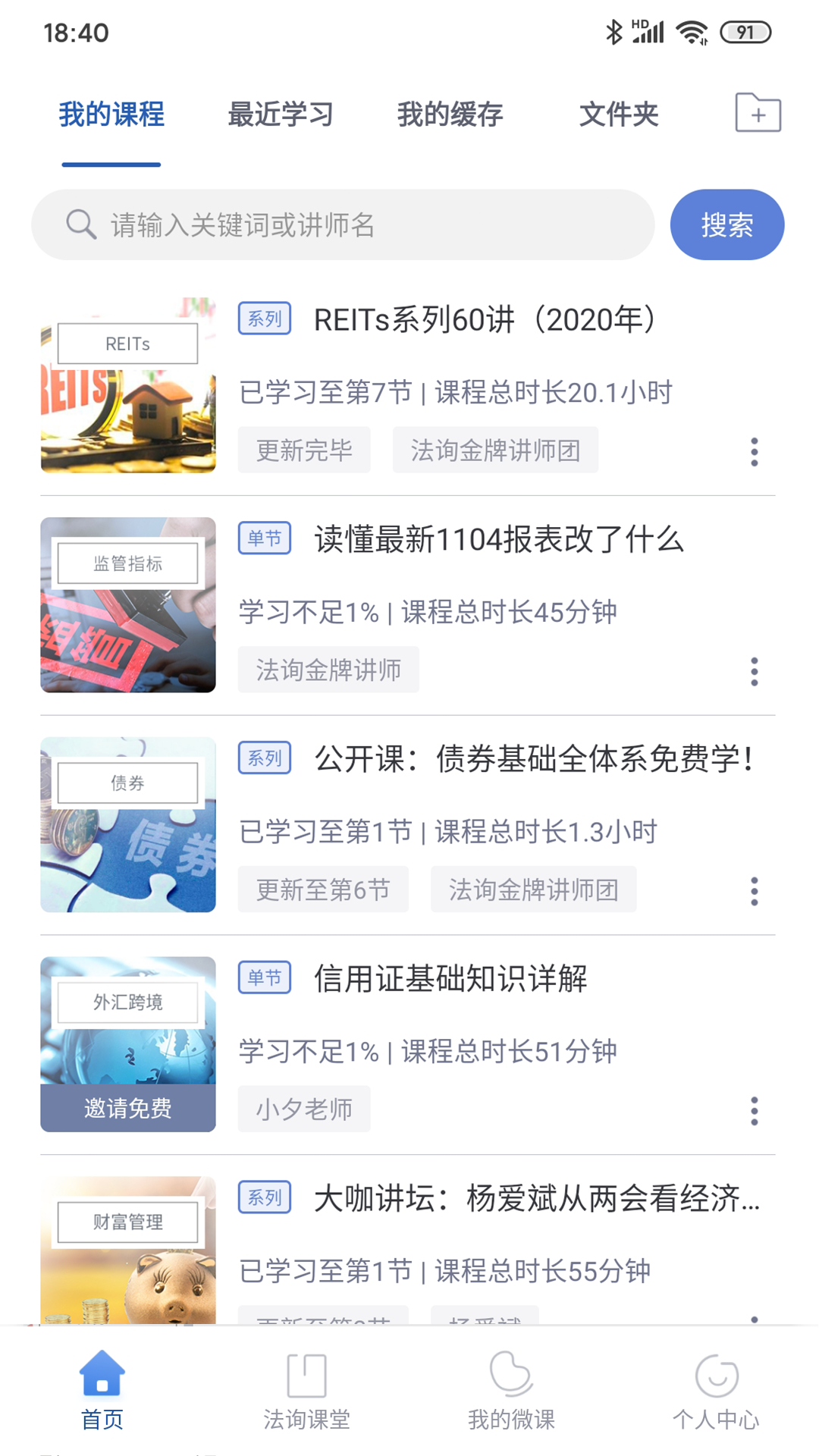The image size is (819, 1456).
Task: Switch to the 我的缓存 tab
Action: [x=450, y=115]
